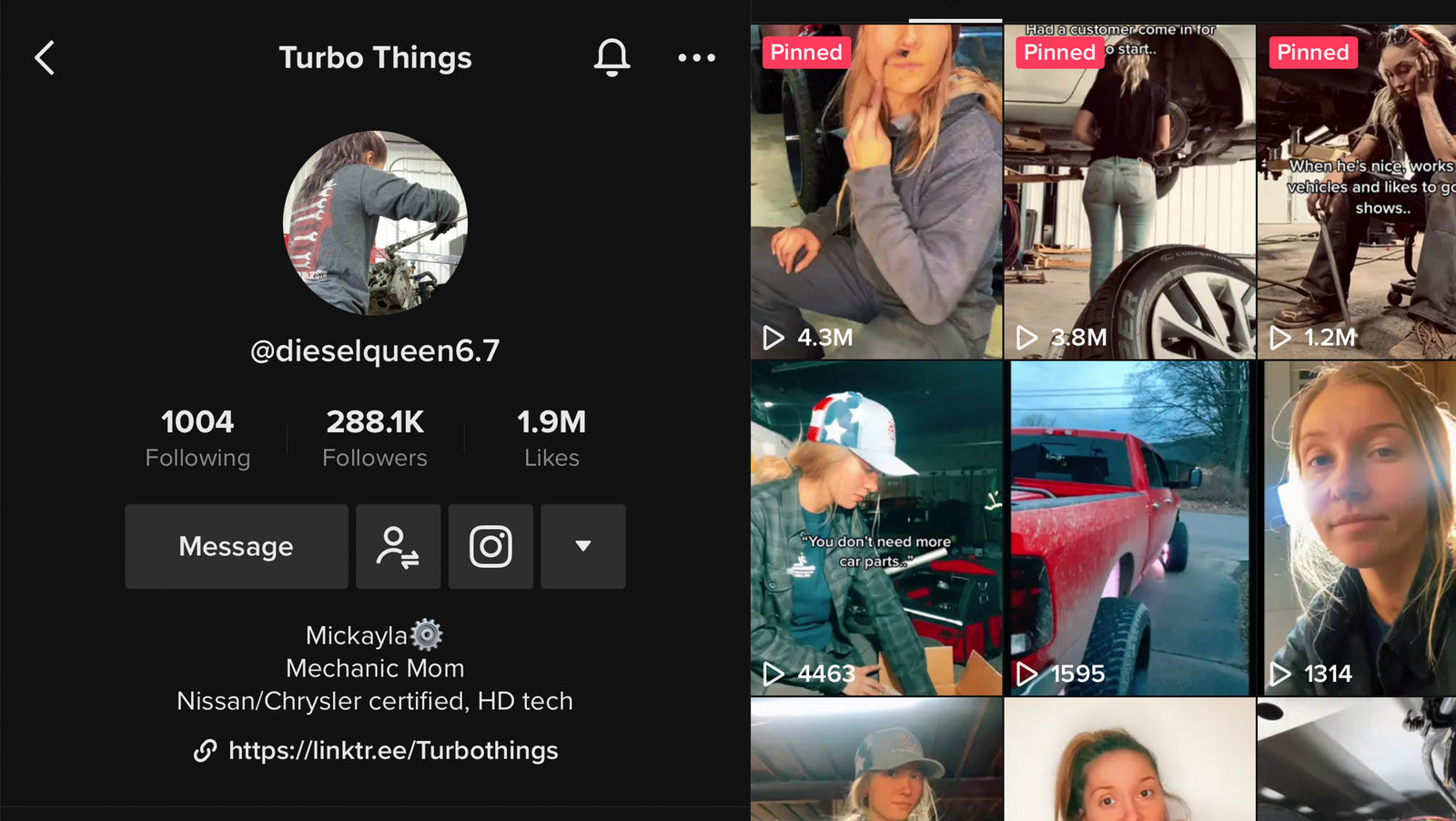Tap the profile picture of dieselqueen6.7

375,223
